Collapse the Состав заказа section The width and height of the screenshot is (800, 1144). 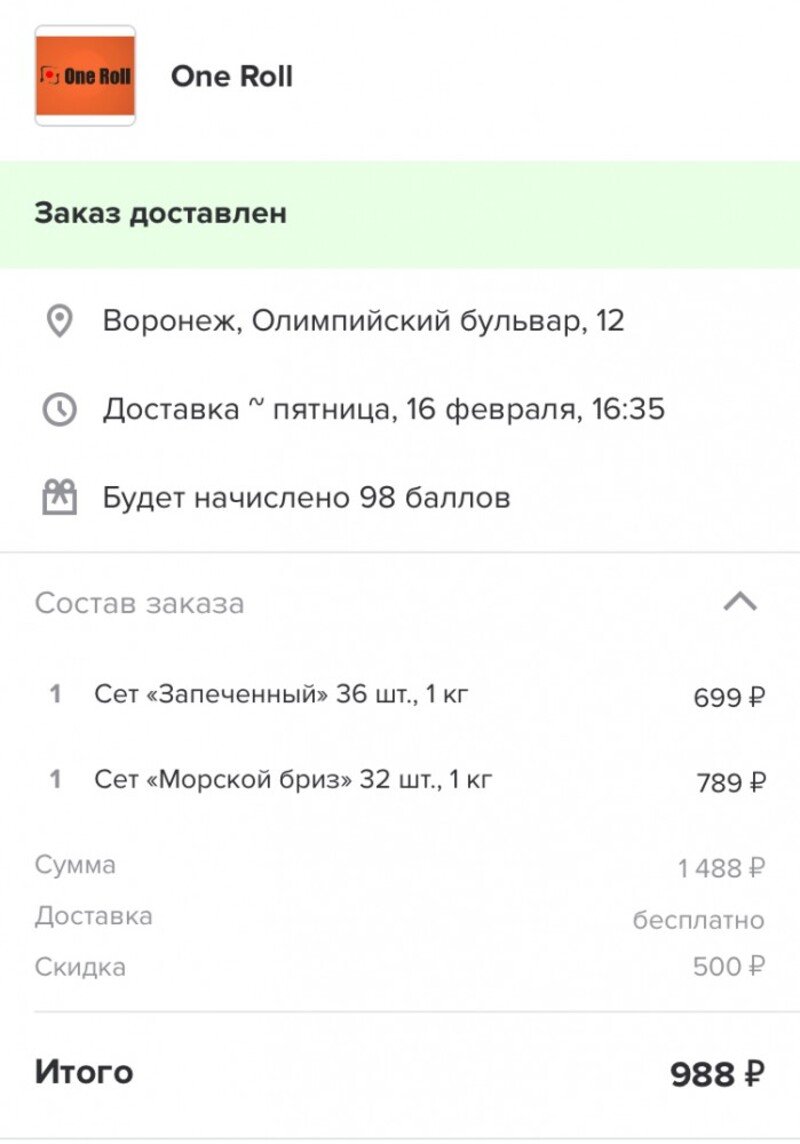coord(740,602)
